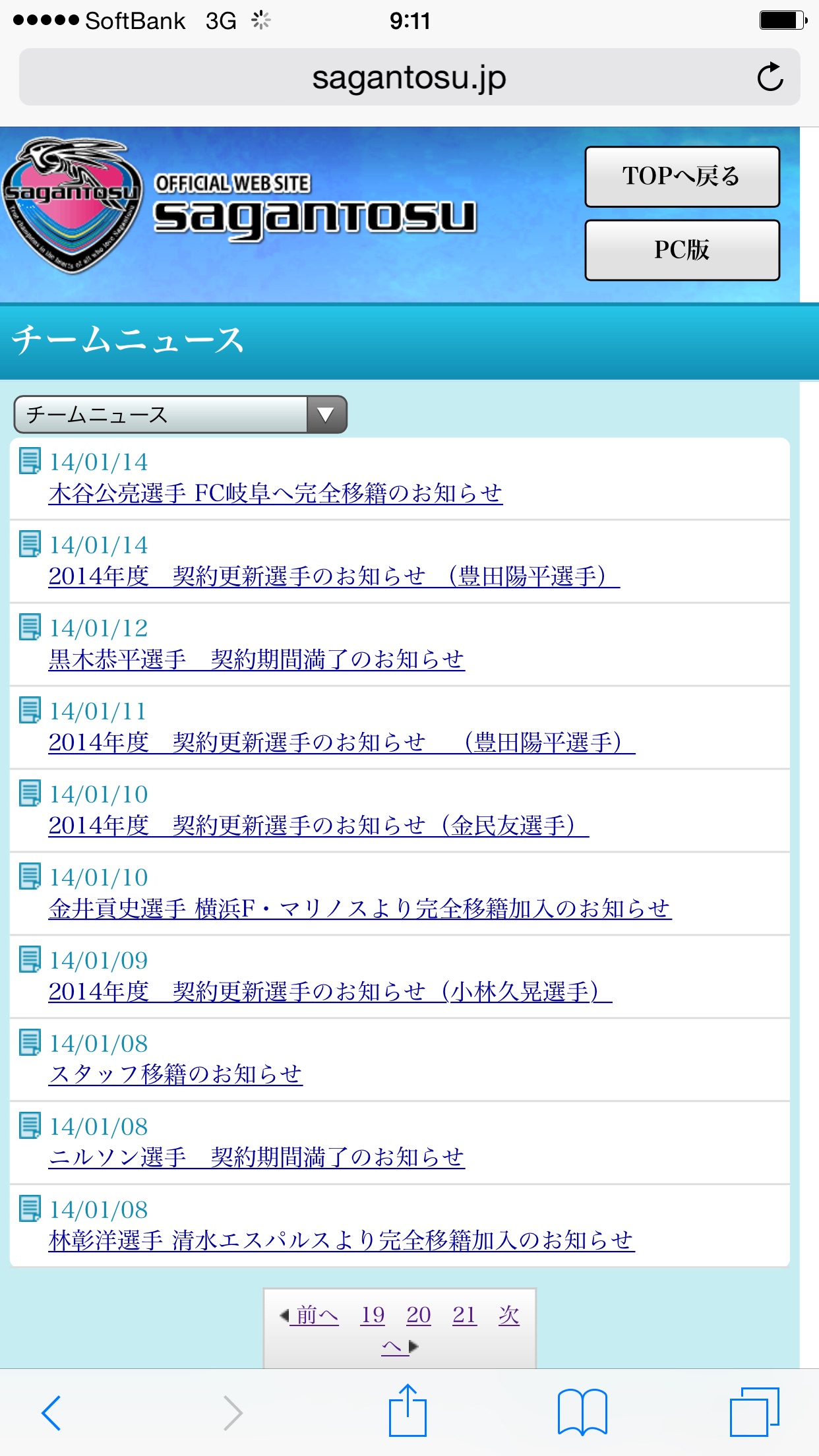Show open Safari tabs
Image resolution: width=819 pixels, height=1456 pixels.
click(x=754, y=1411)
